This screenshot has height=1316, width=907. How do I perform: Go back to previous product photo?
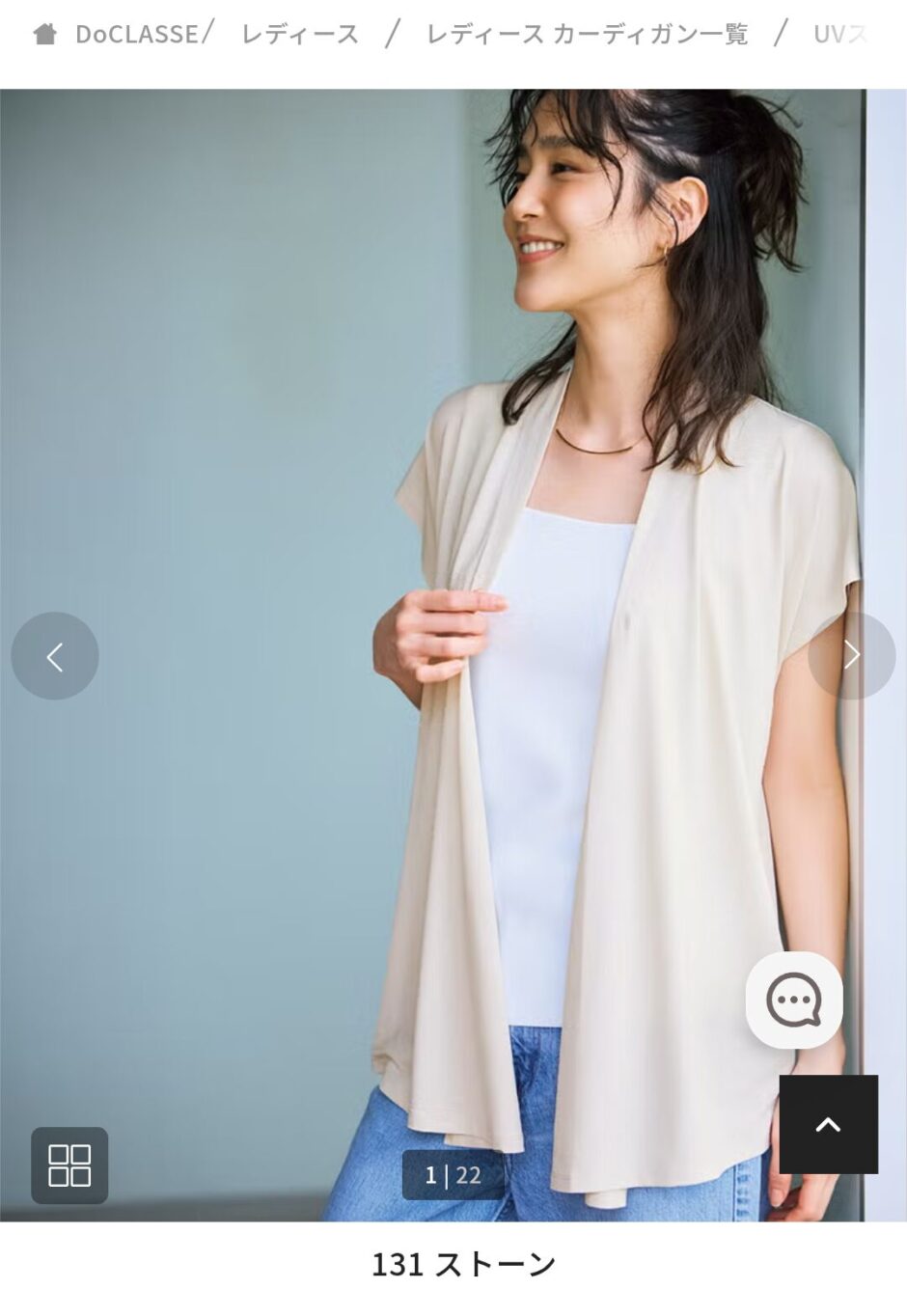click(x=54, y=655)
